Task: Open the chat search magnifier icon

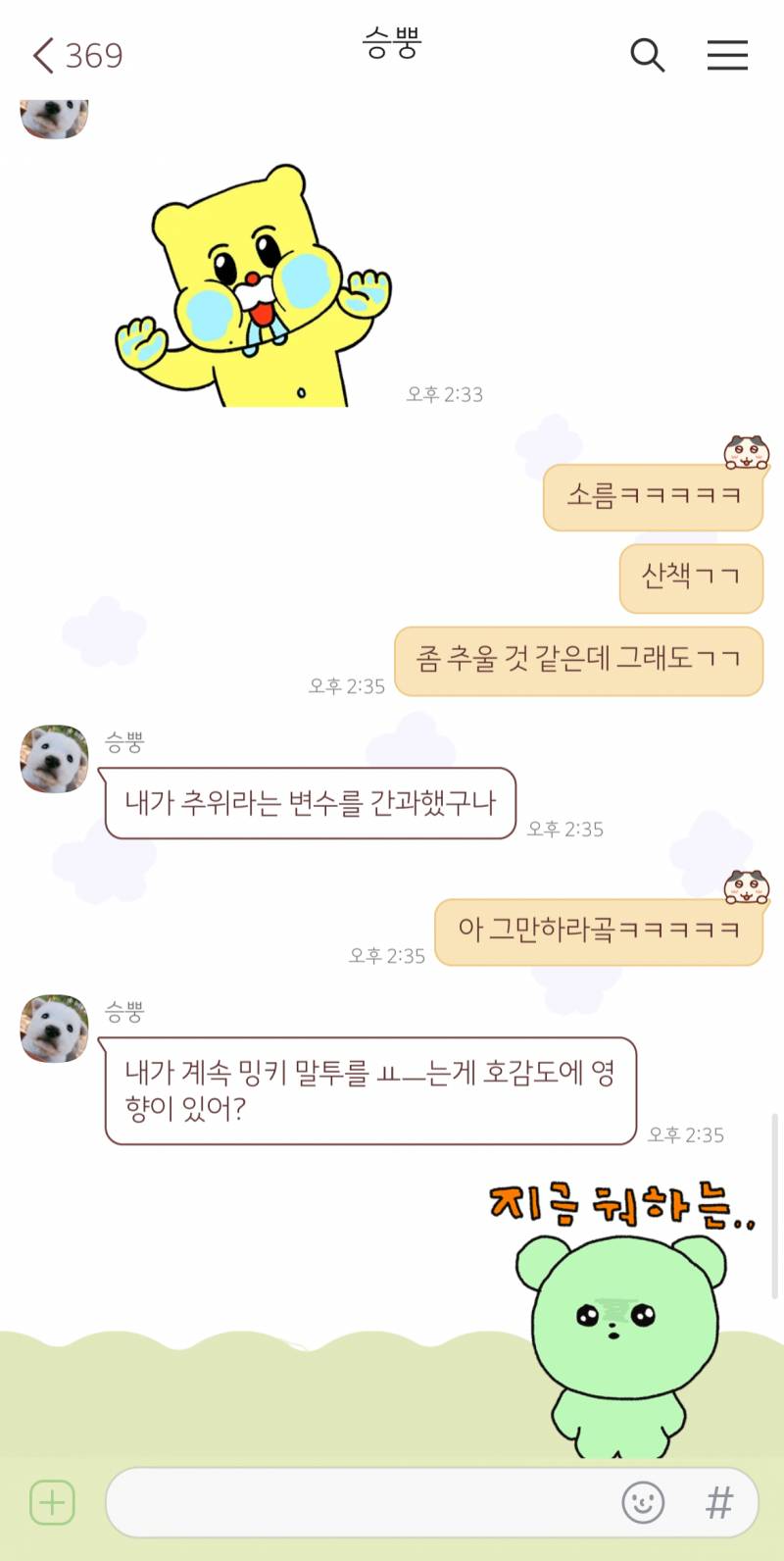Action: pos(648,56)
